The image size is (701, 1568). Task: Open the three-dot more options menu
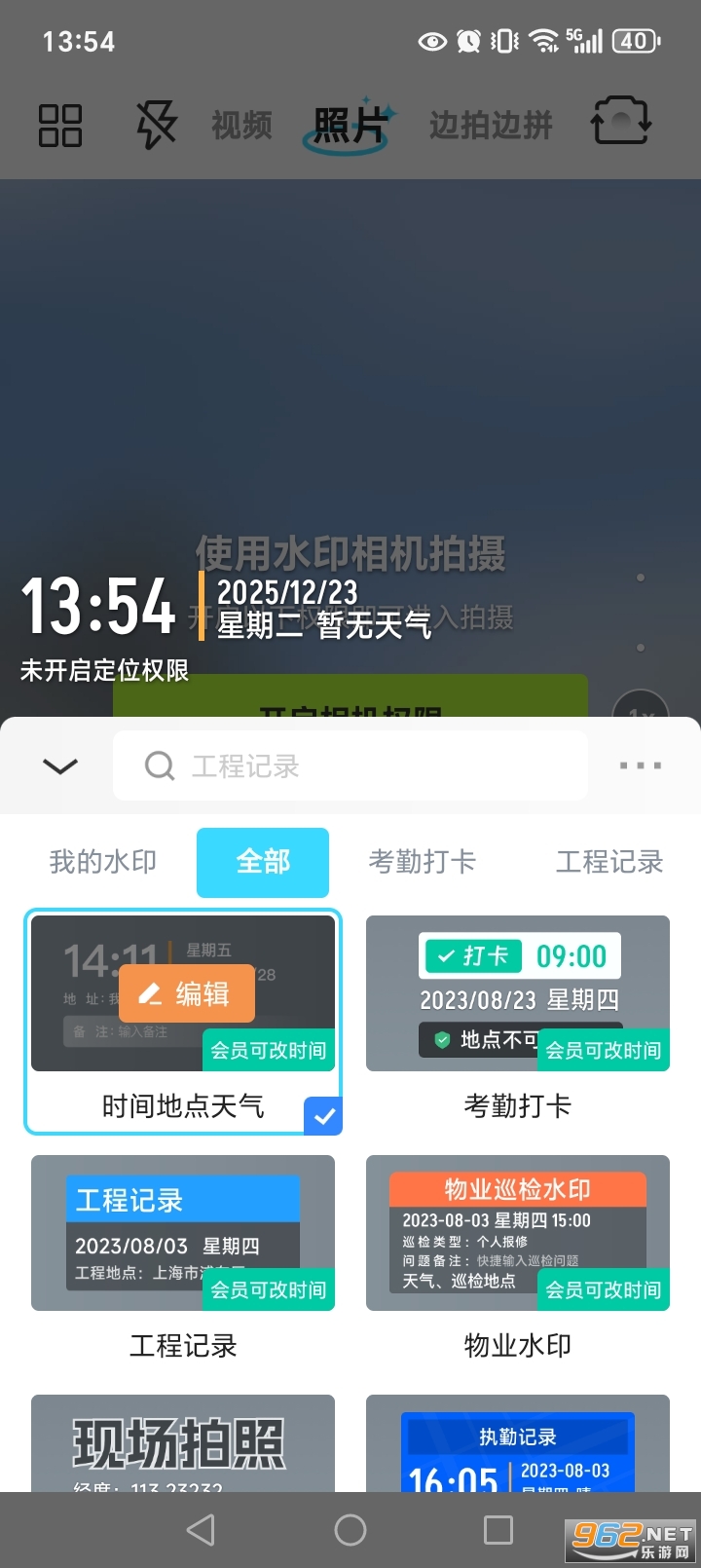click(x=640, y=766)
